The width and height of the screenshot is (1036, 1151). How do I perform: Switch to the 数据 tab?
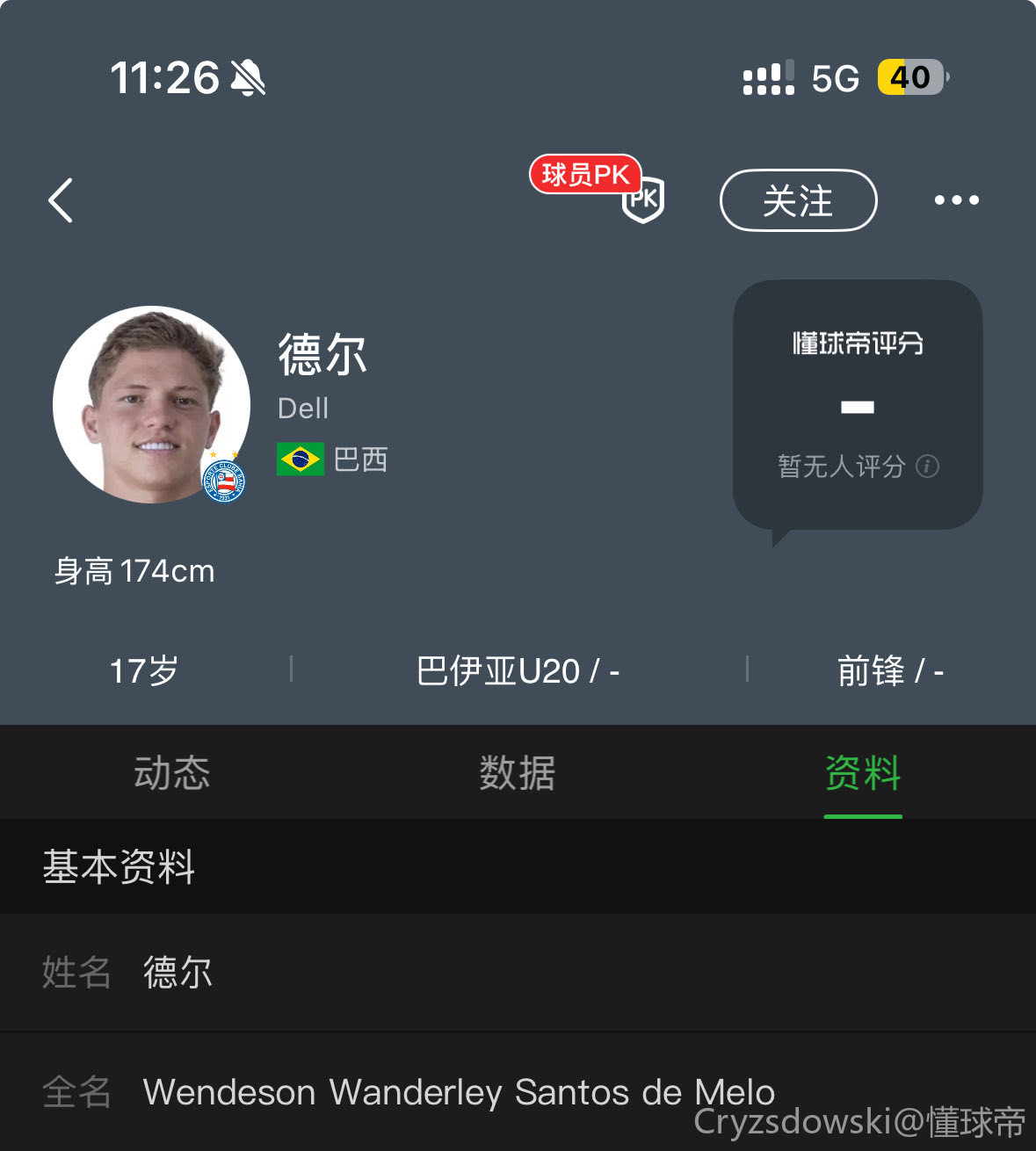tap(517, 773)
